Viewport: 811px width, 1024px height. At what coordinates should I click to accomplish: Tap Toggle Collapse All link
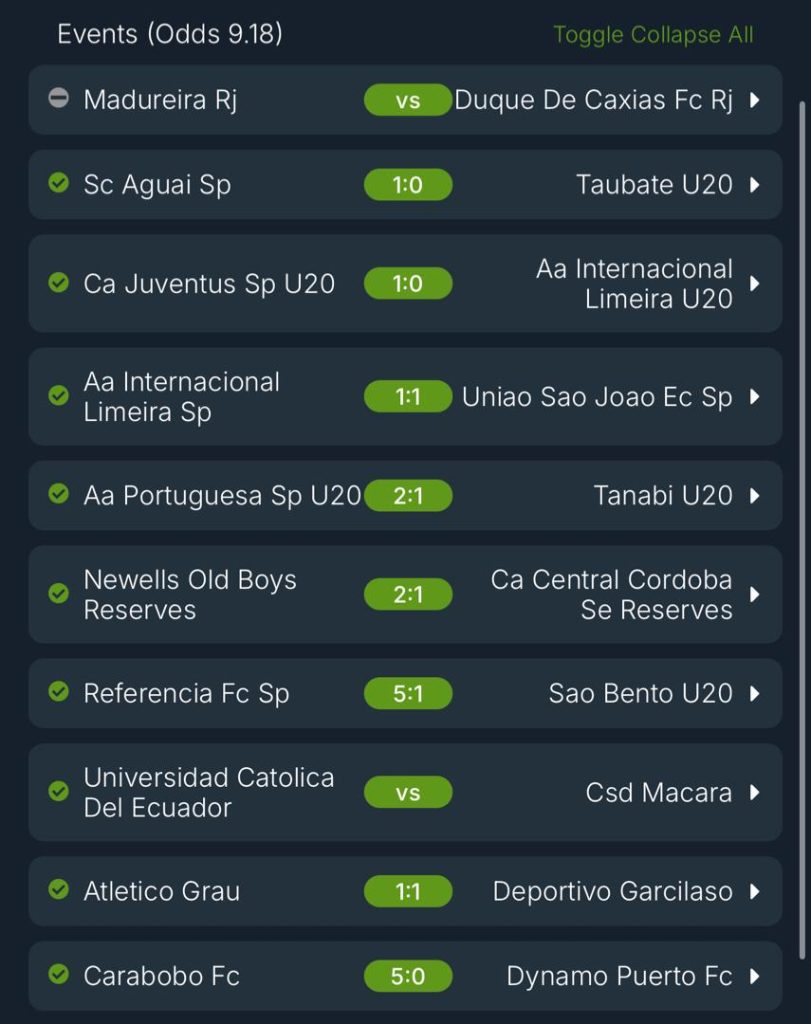[653, 35]
